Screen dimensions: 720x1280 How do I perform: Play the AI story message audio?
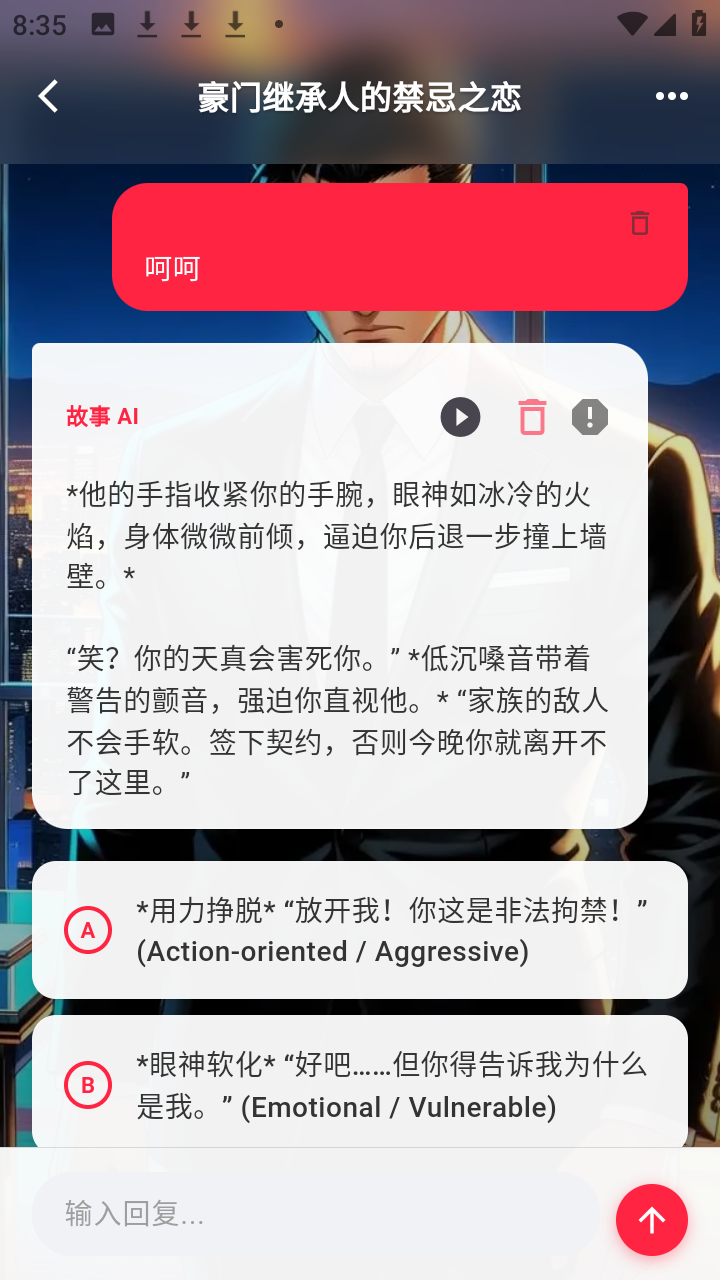click(x=460, y=417)
